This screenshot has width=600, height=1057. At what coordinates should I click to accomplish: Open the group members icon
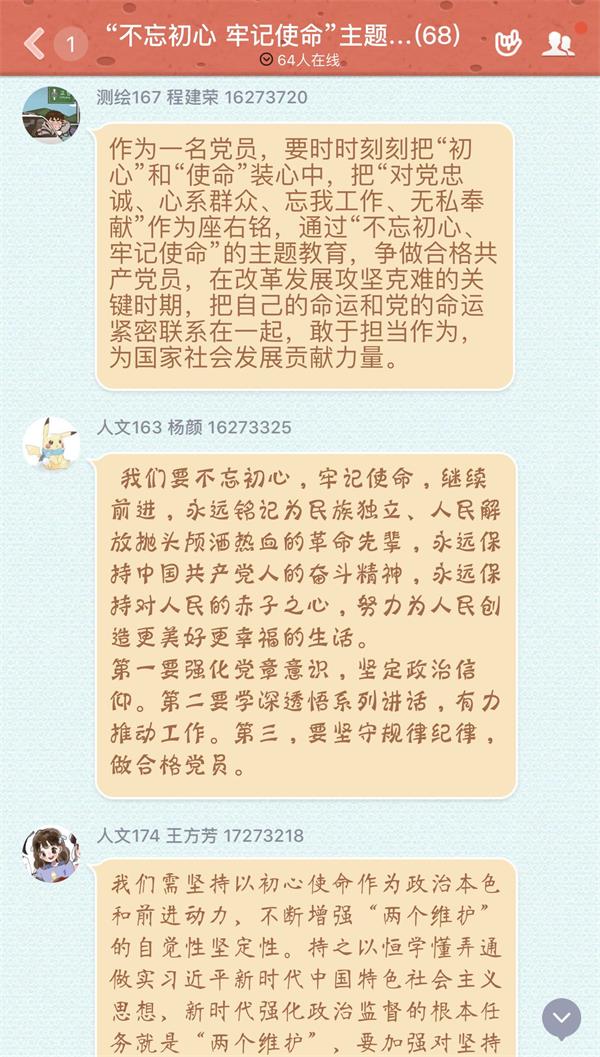pos(558,43)
